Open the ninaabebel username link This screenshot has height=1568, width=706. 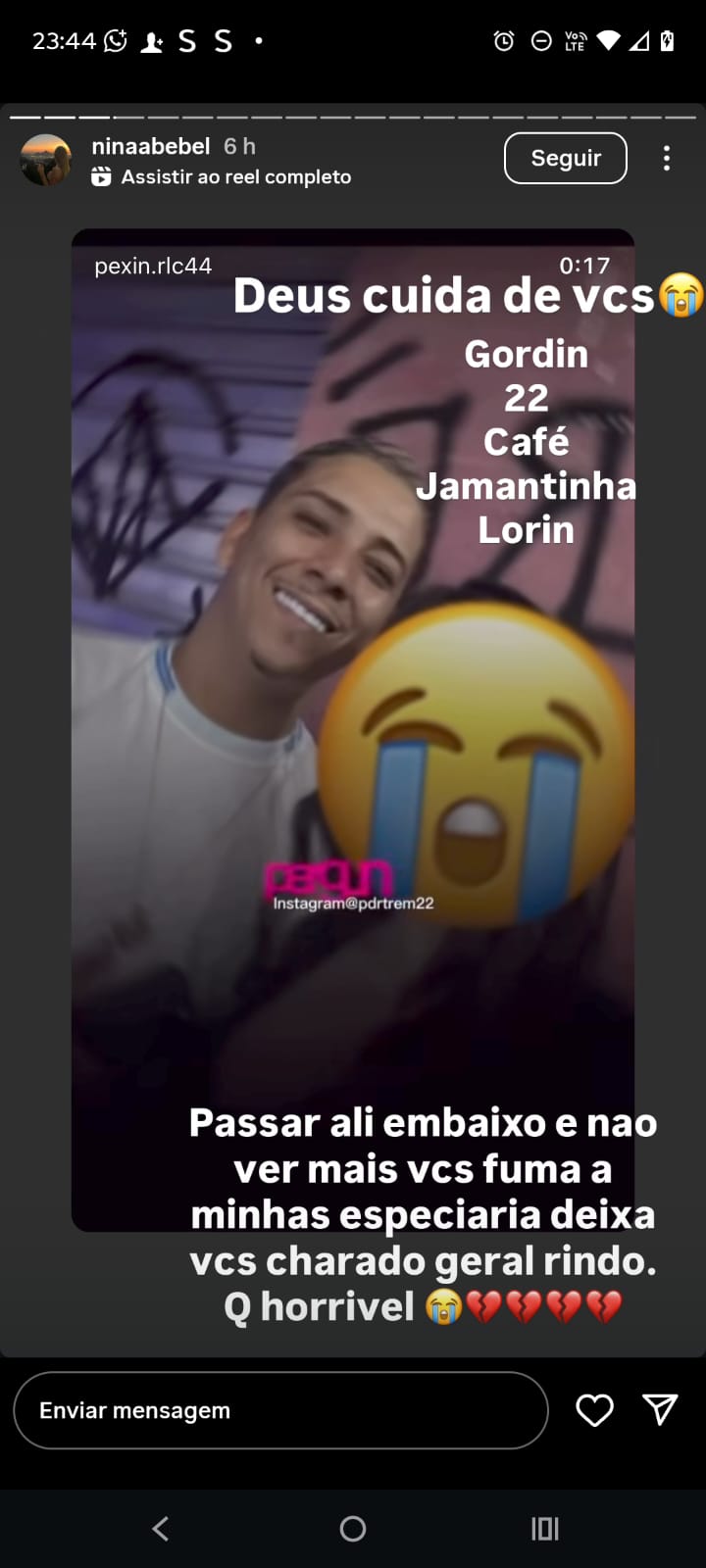click(x=150, y=146)
